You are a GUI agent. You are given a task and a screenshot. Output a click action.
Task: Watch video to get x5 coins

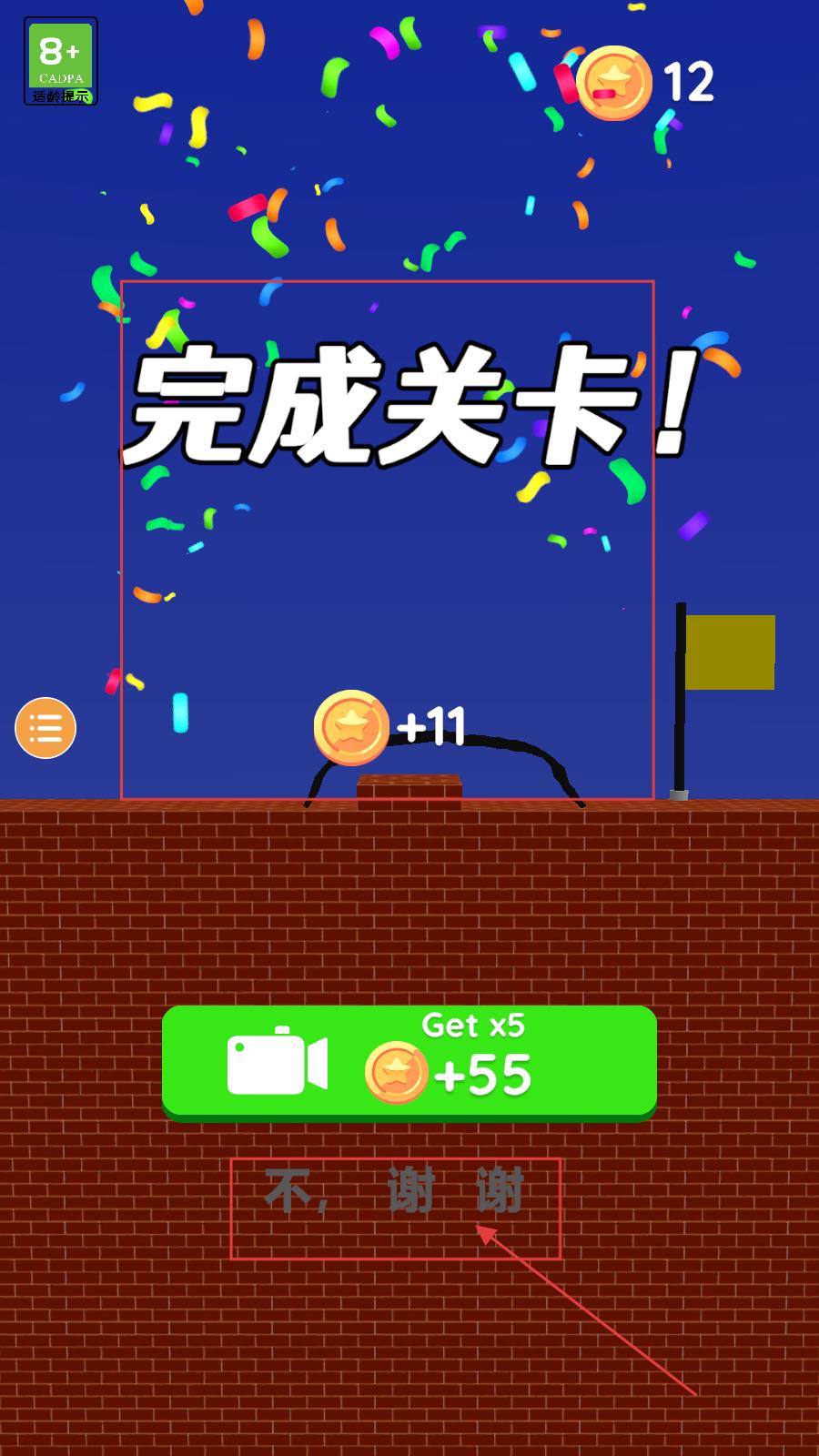(409, 1062)
